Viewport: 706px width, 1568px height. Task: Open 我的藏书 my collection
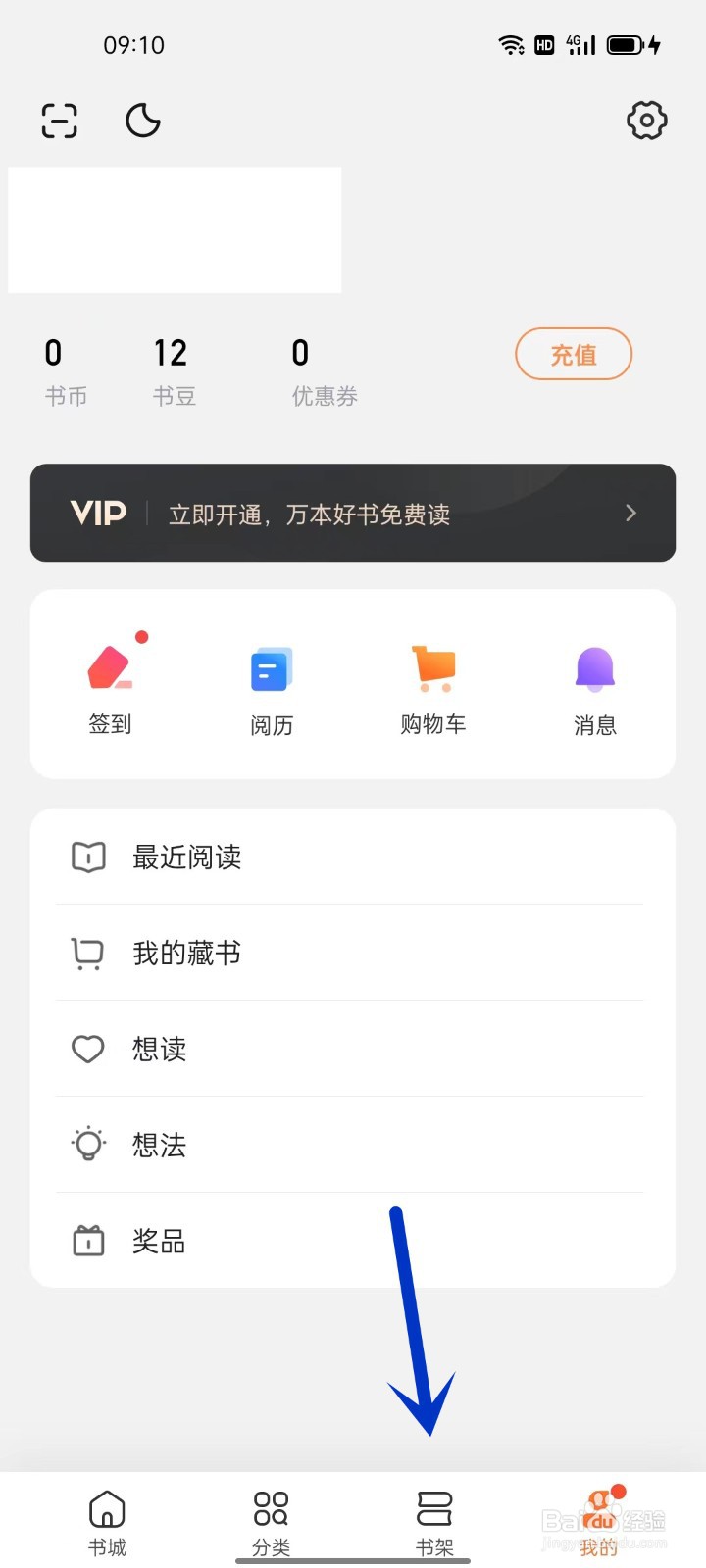pos(353,953)
